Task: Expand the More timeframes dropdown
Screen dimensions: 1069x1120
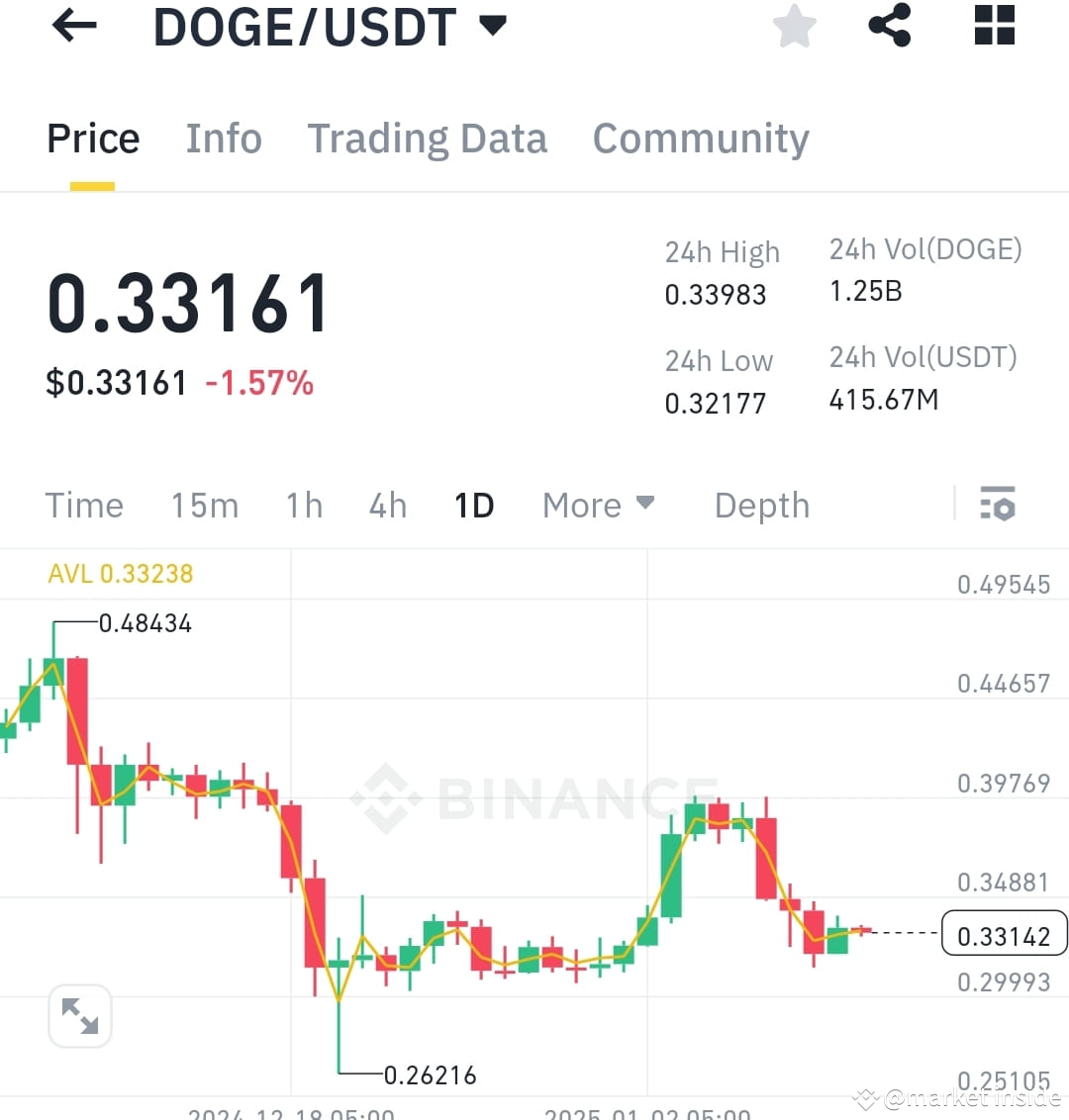Action: [598, 505]
